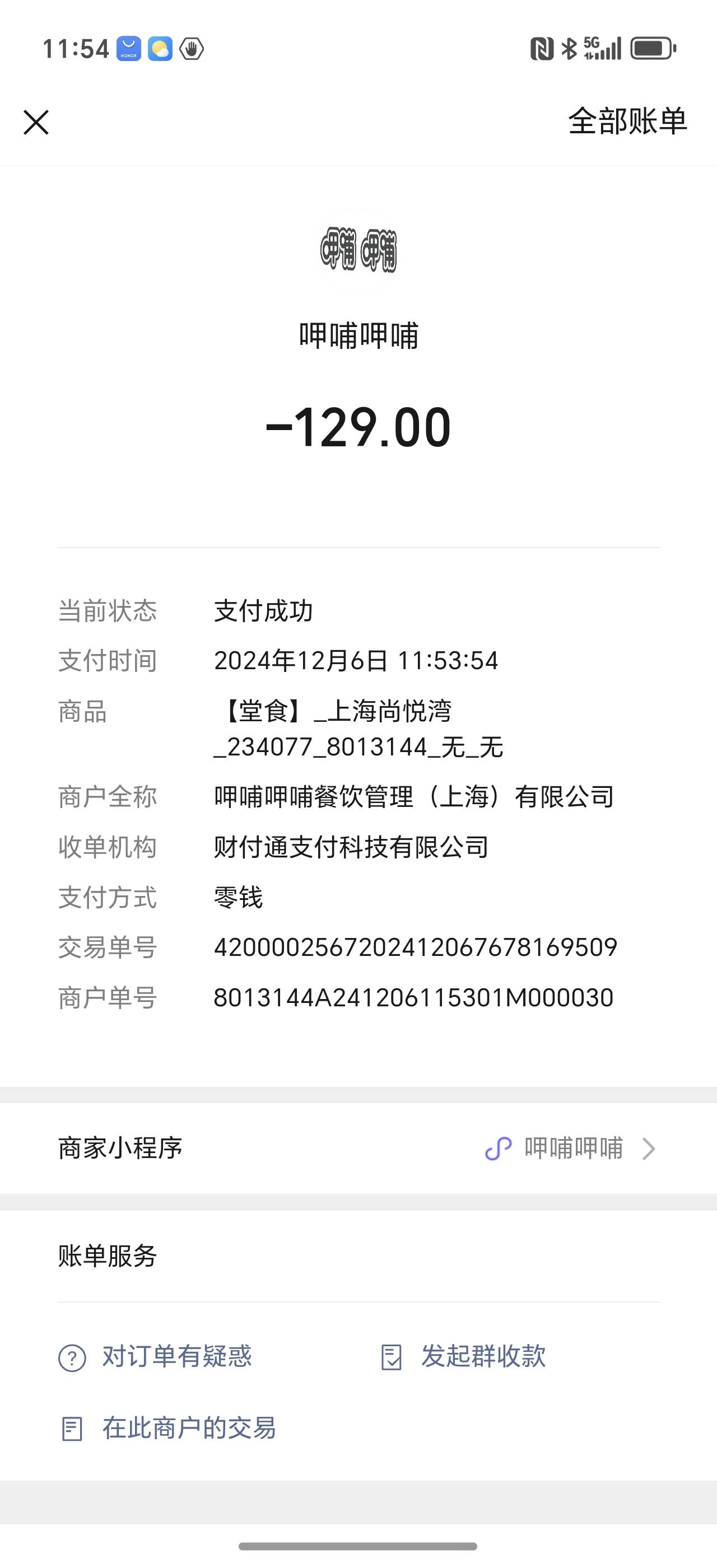Start 发起群收款 group collection
Screen dimensions: 717x1568
pyautogui.click(x=463, y=1357)
